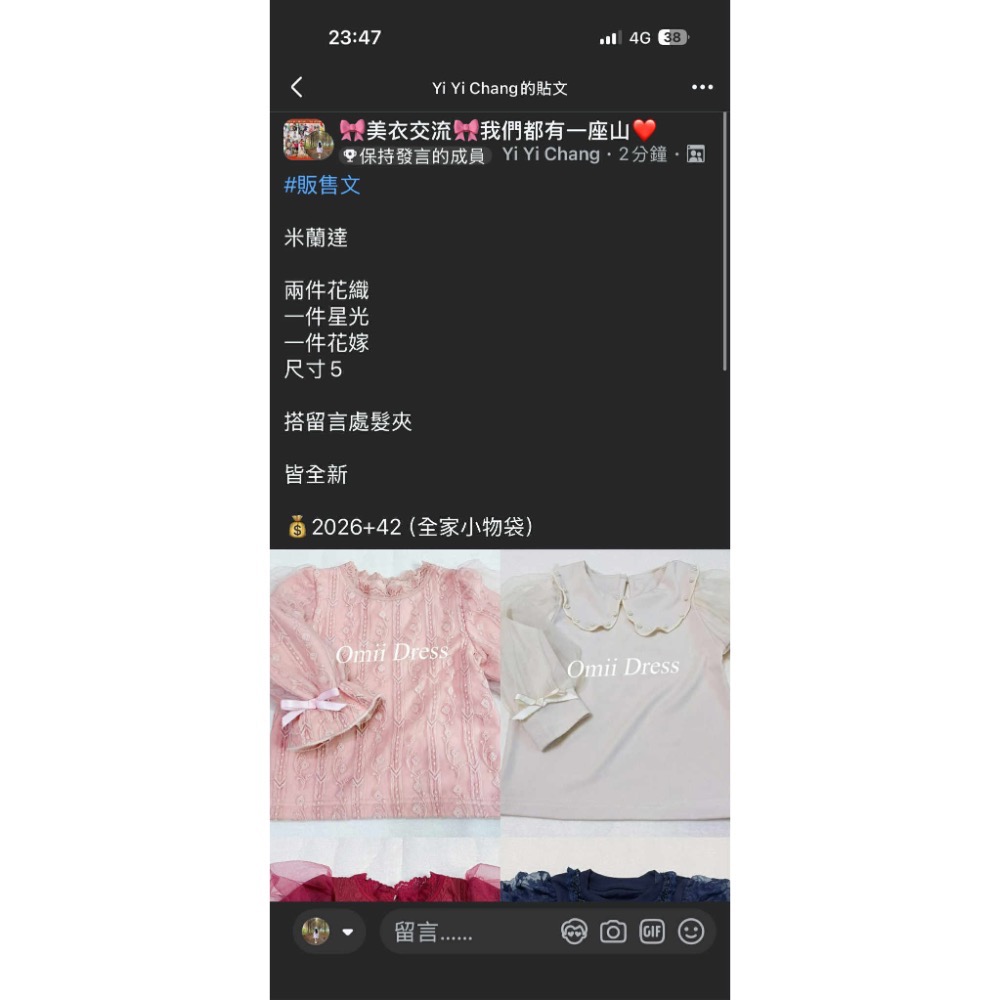This screenshot has width=1000, height=1000.
Task: Open the three-dot overflow menu
Action: (x=702, y=87)
